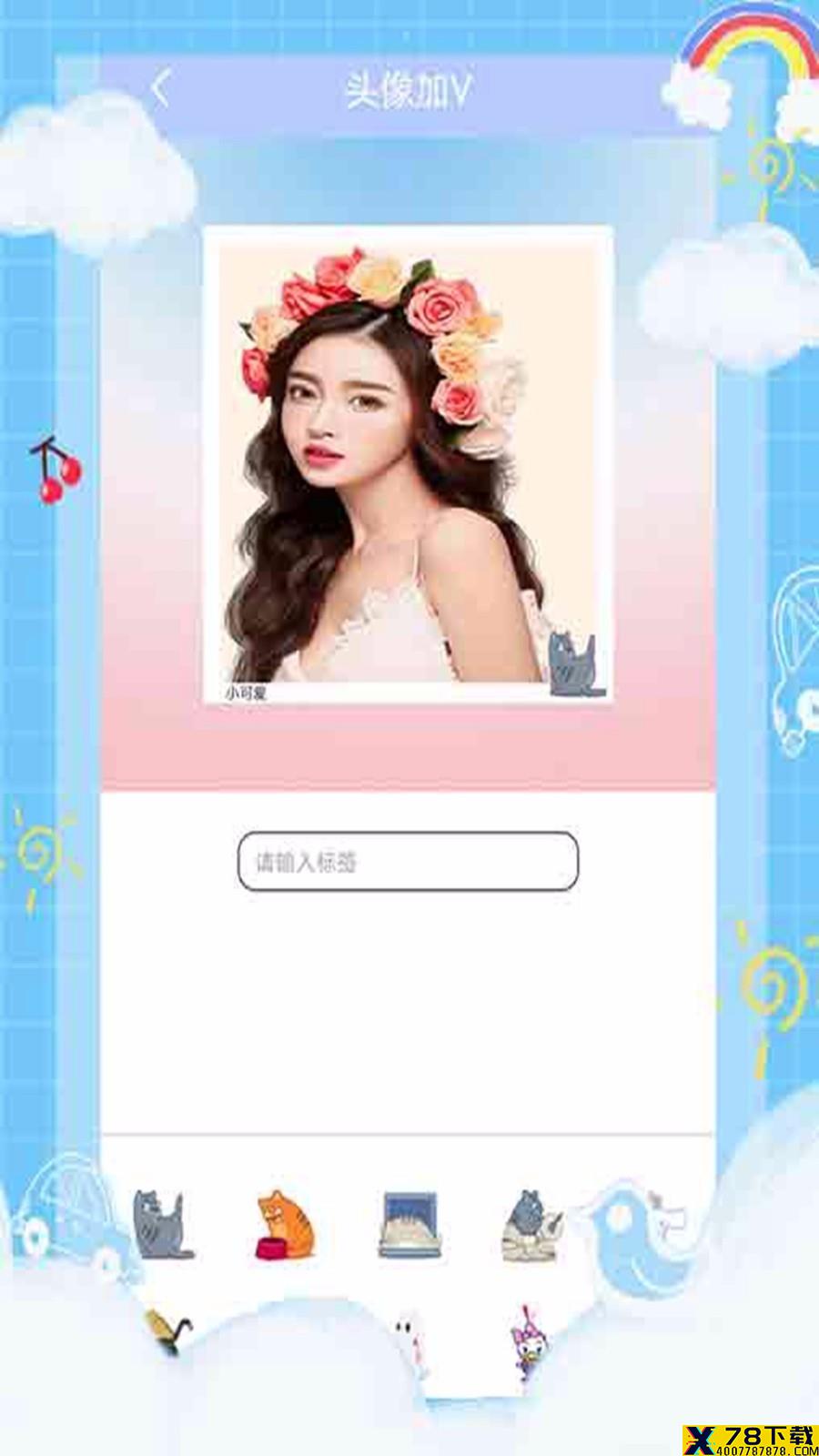The height and width of the screenshot is (1456, 819).
Task: Go back from the 头像加V screen
Action: pyautogui.click(x=161, y=89)
